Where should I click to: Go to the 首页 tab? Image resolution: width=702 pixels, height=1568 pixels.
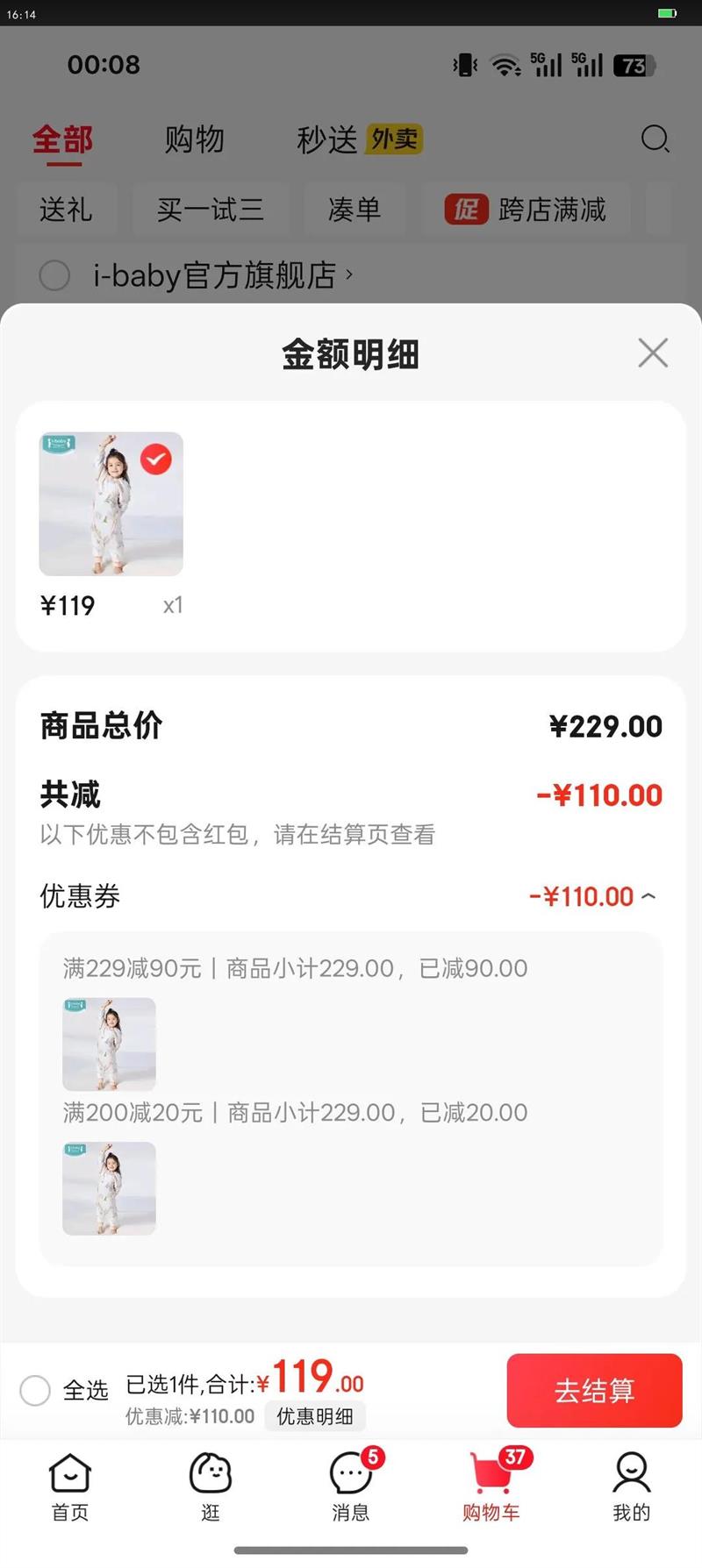point(70,1486)
